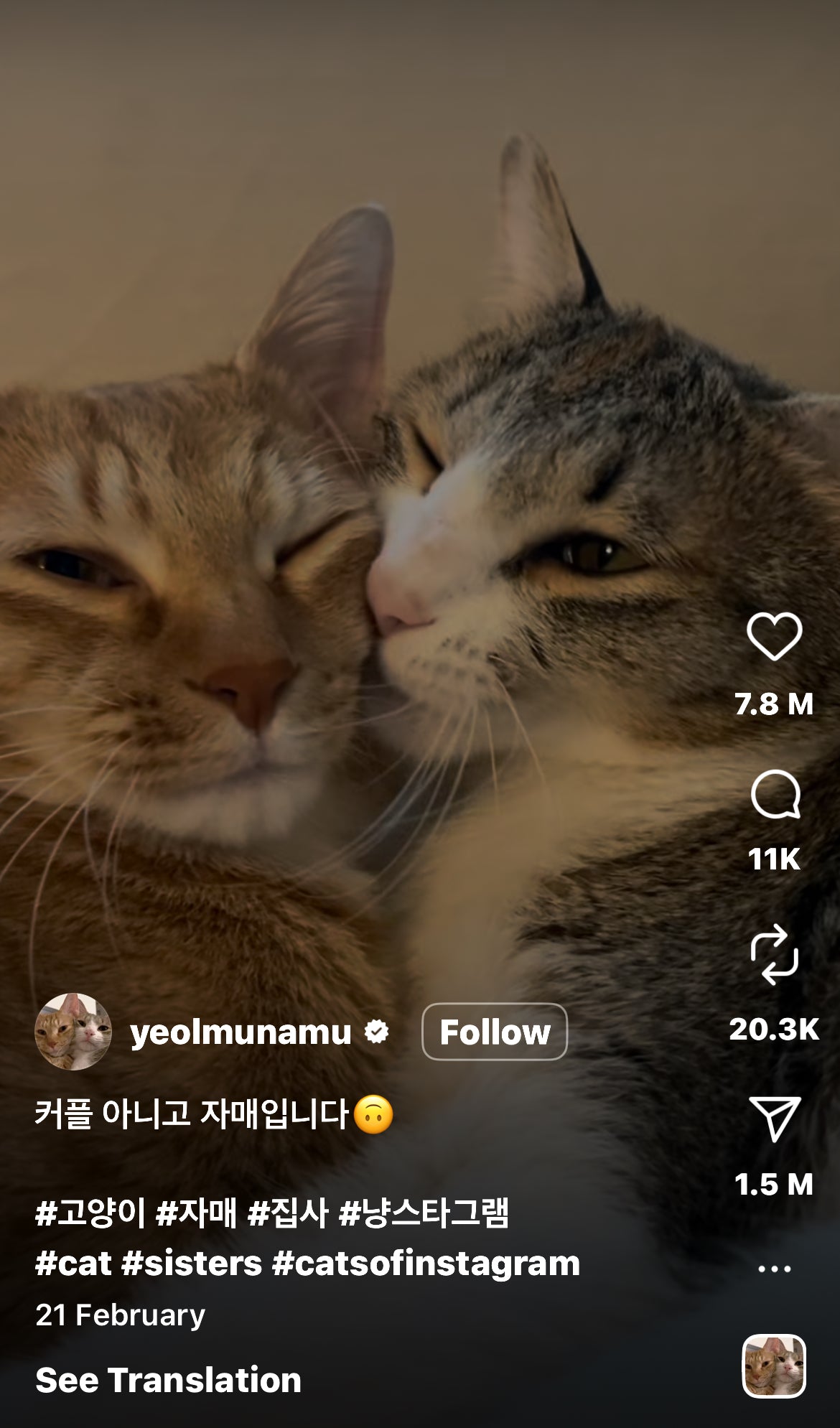Open the #고양이 hashtag
The width and height of the screenshot is (840, 1428).
point(90,1213)
